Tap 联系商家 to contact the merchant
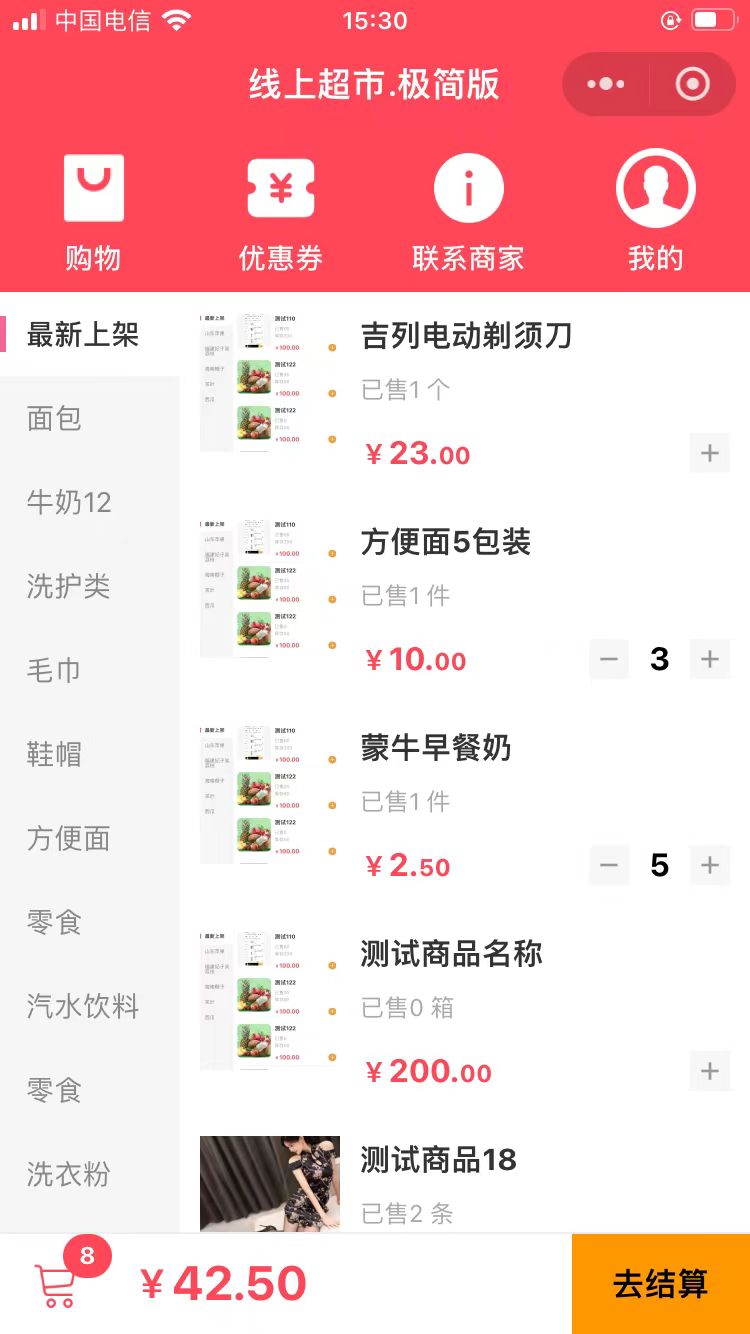Image resolution: width=750 pixels, height=1334 pixels. coord(468,214)
